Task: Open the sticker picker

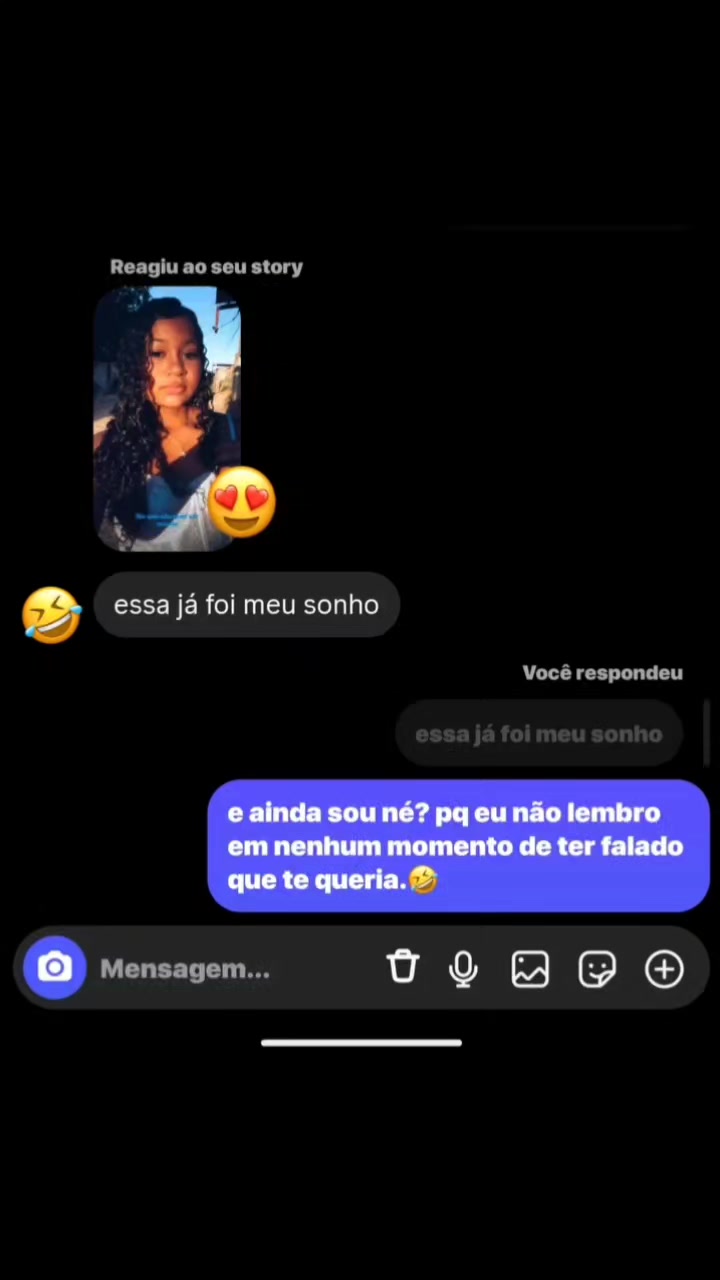Action: pos(597,968)
